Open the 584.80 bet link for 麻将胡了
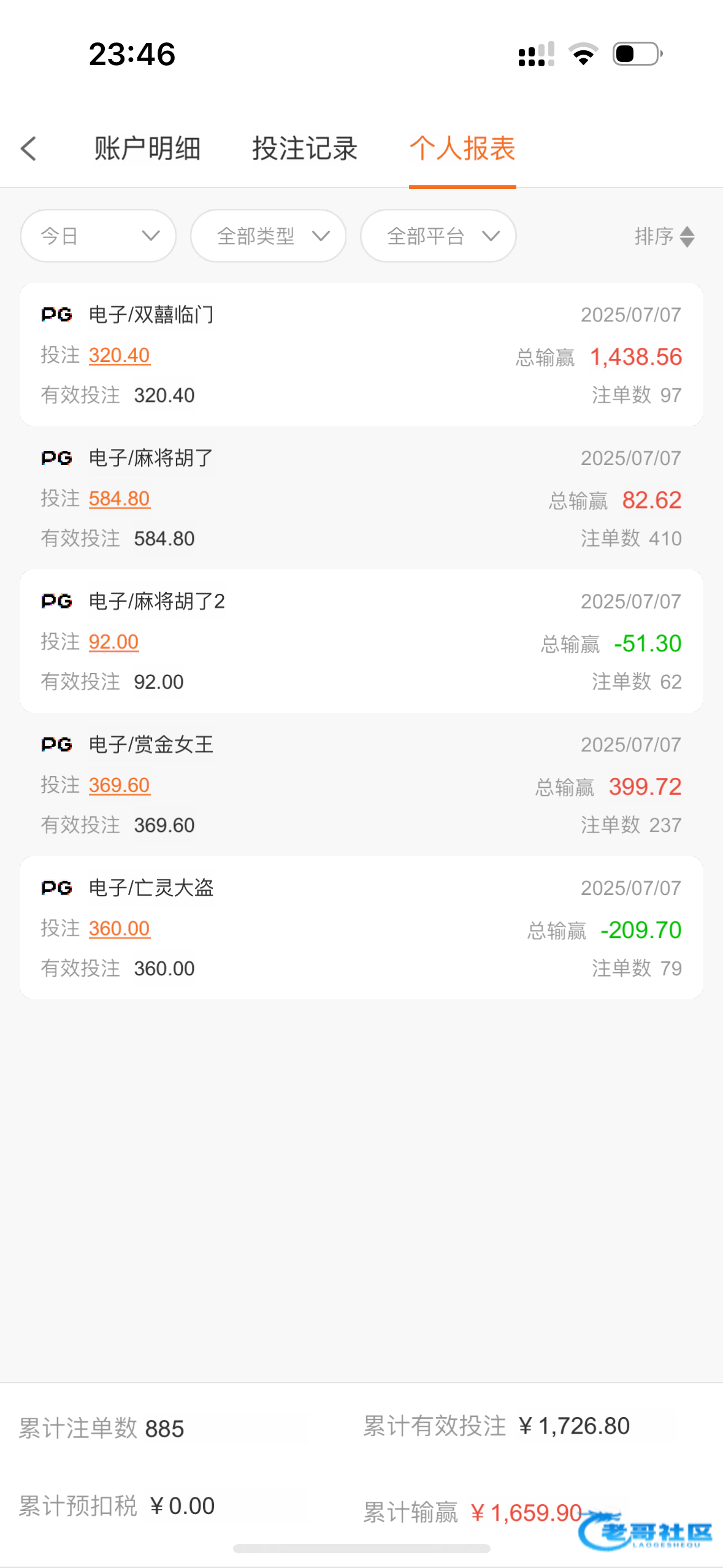 pyautogui.click(x=120, y=499)
